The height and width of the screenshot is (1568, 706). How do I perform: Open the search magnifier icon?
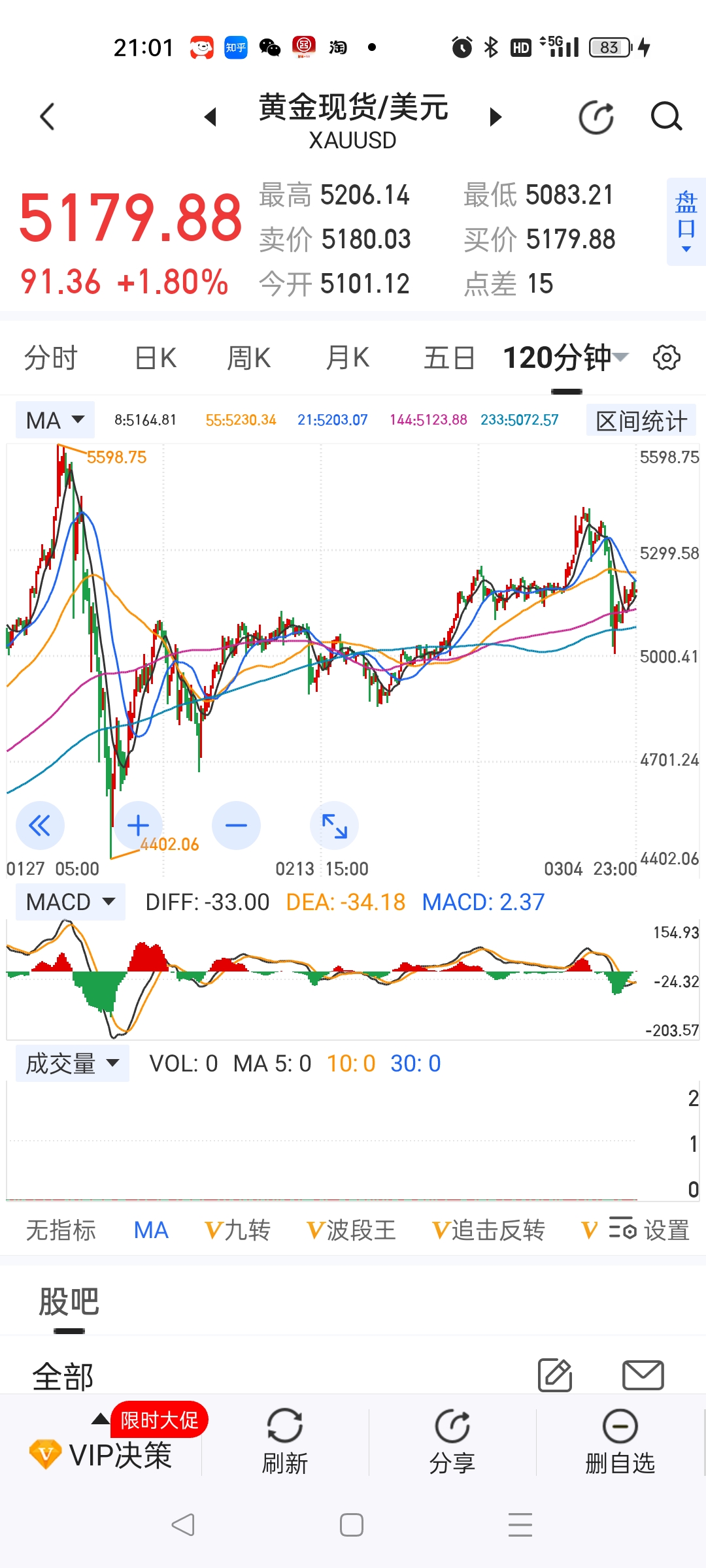(x=666, y=118)
